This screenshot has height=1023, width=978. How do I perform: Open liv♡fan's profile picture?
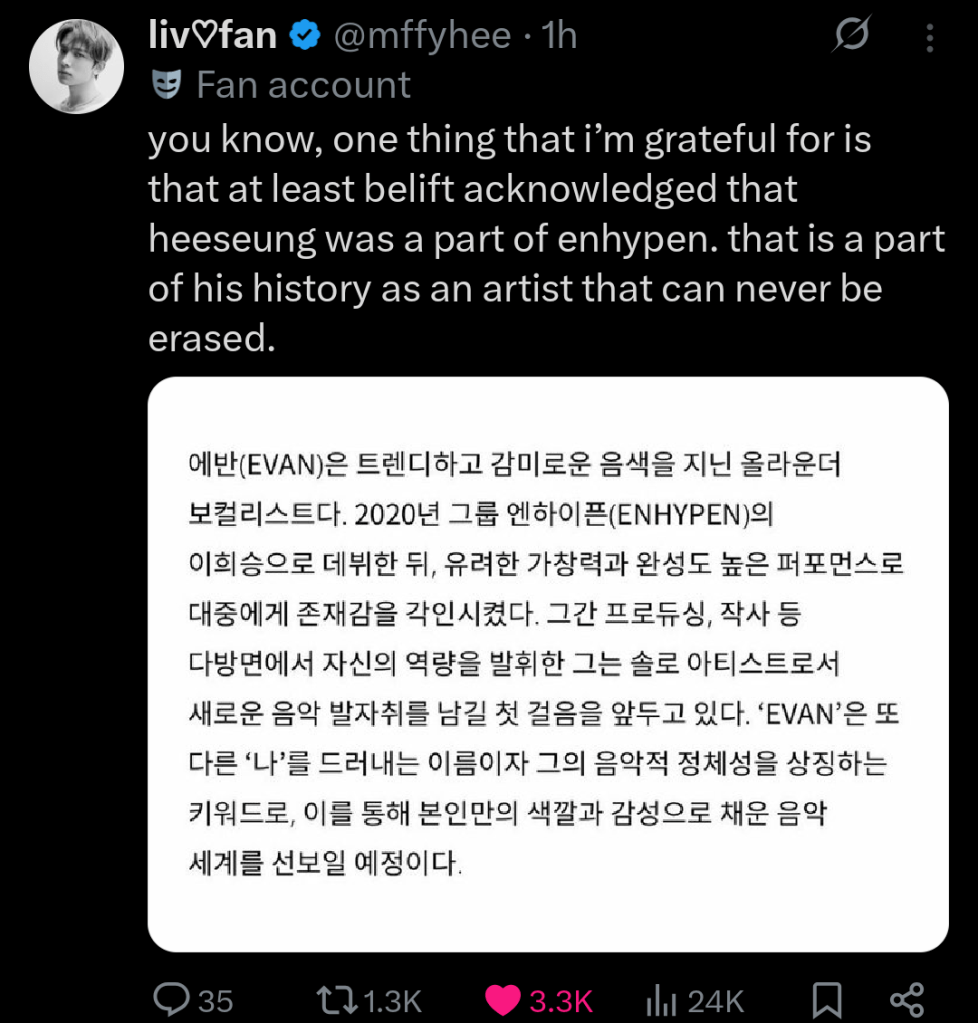(x=76, y=64)
